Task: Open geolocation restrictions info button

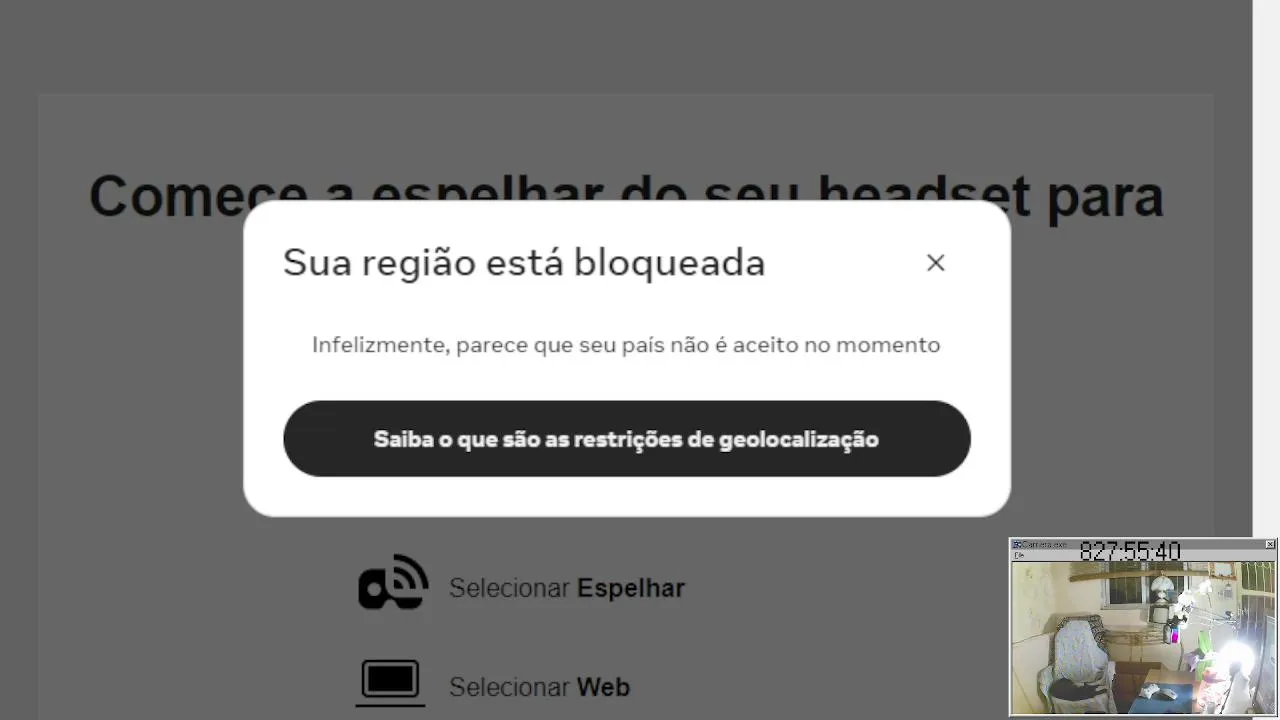Action: [x=626, y=439]
